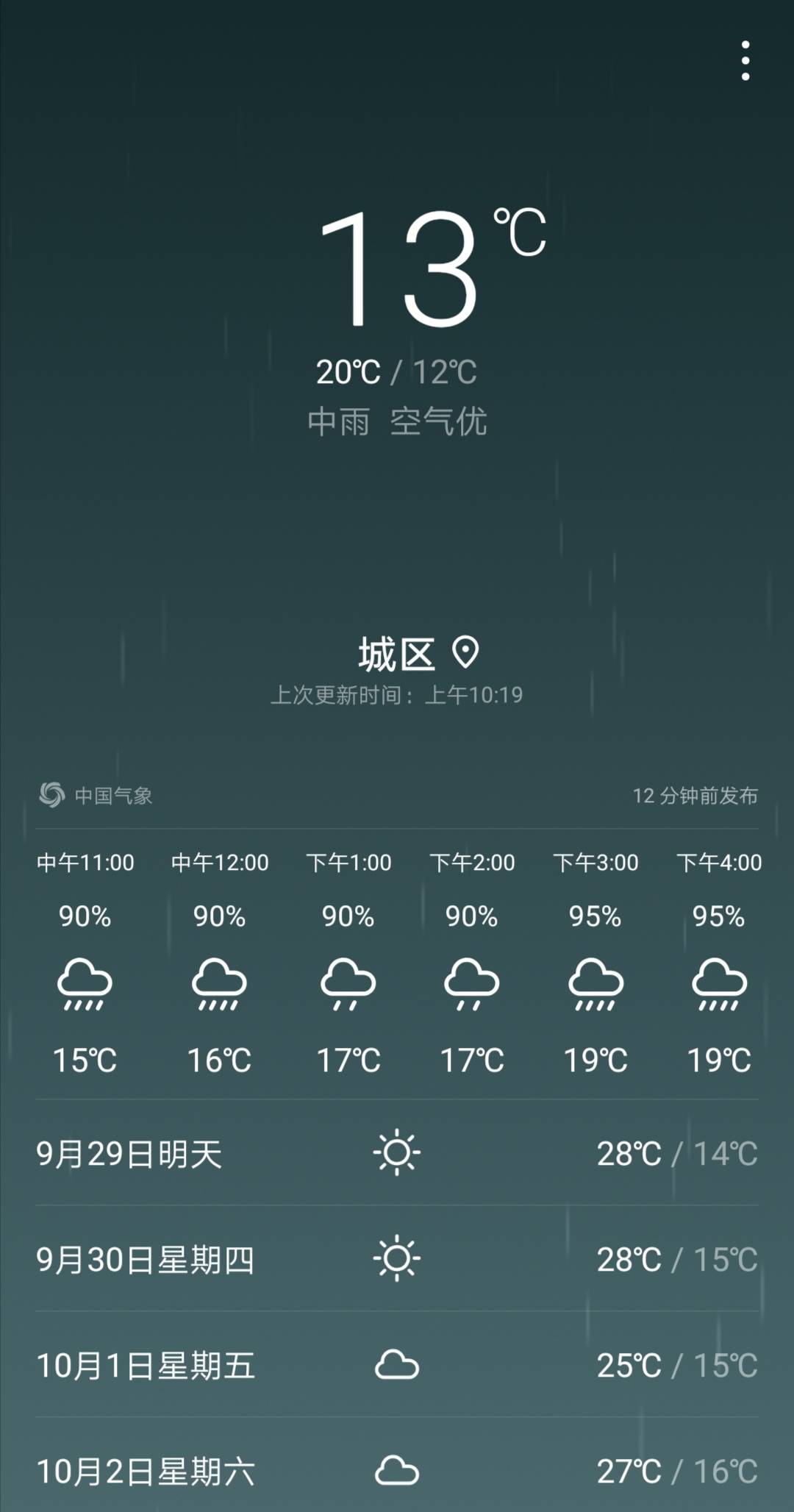Select the rain icon for 下午4:00
Image resolution: width=794 pixels, height=1512 pixels.
[x=719, y=984]
